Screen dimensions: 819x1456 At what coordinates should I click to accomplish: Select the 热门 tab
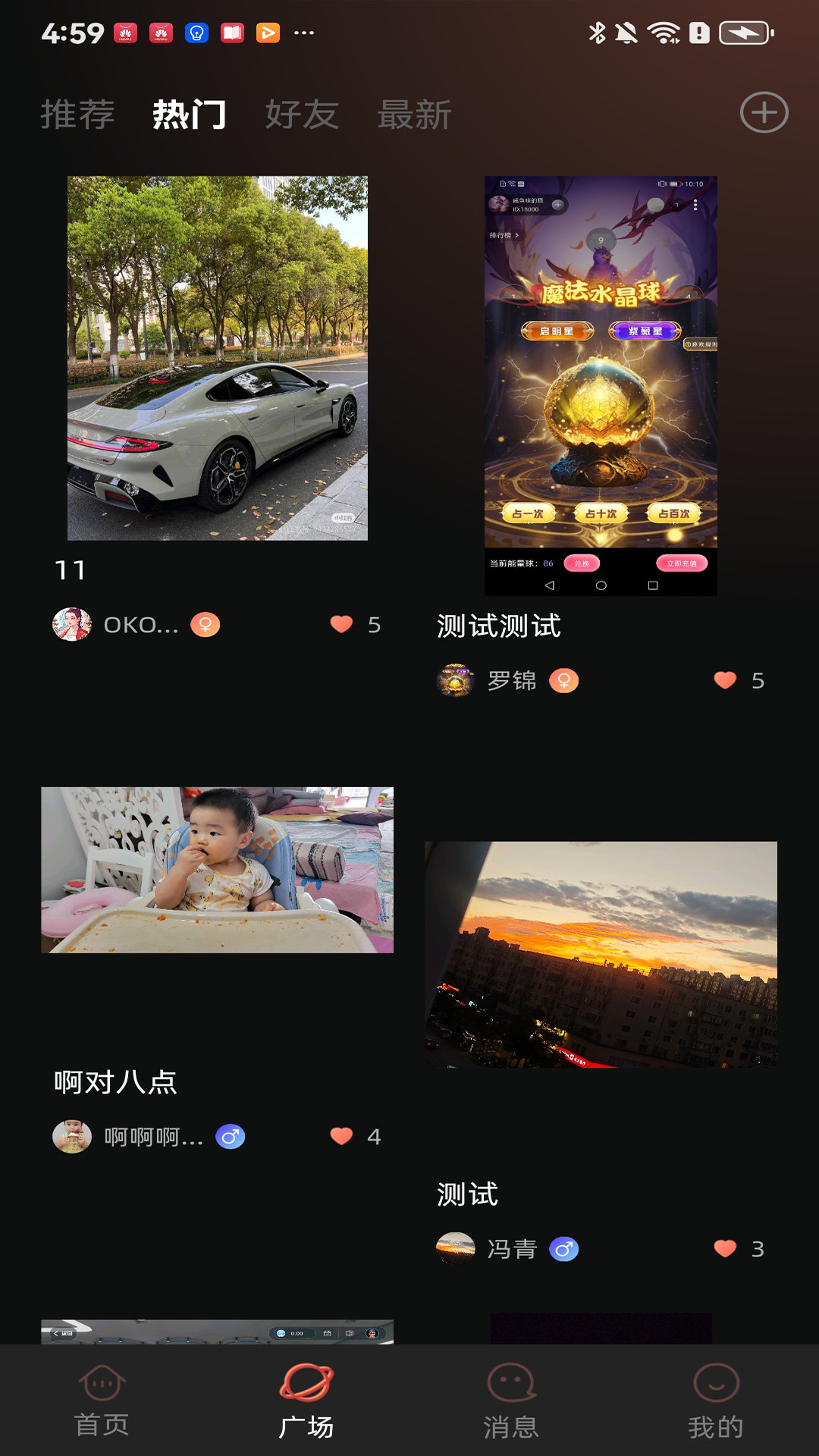pos(190,115)
